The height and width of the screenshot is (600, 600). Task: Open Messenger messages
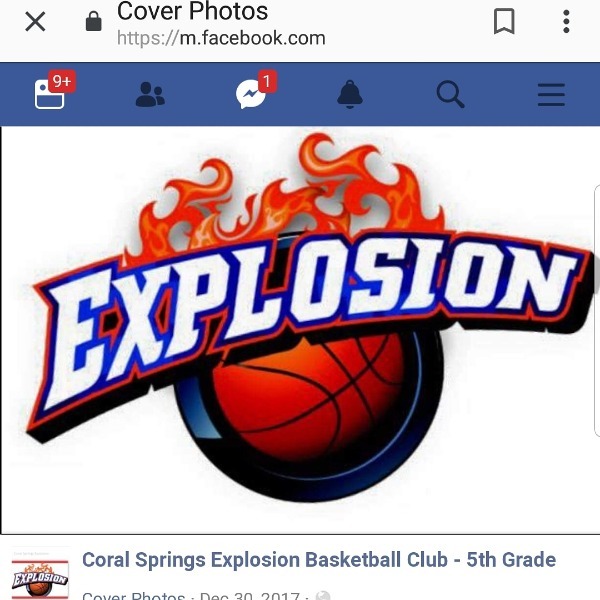point(251,95)
